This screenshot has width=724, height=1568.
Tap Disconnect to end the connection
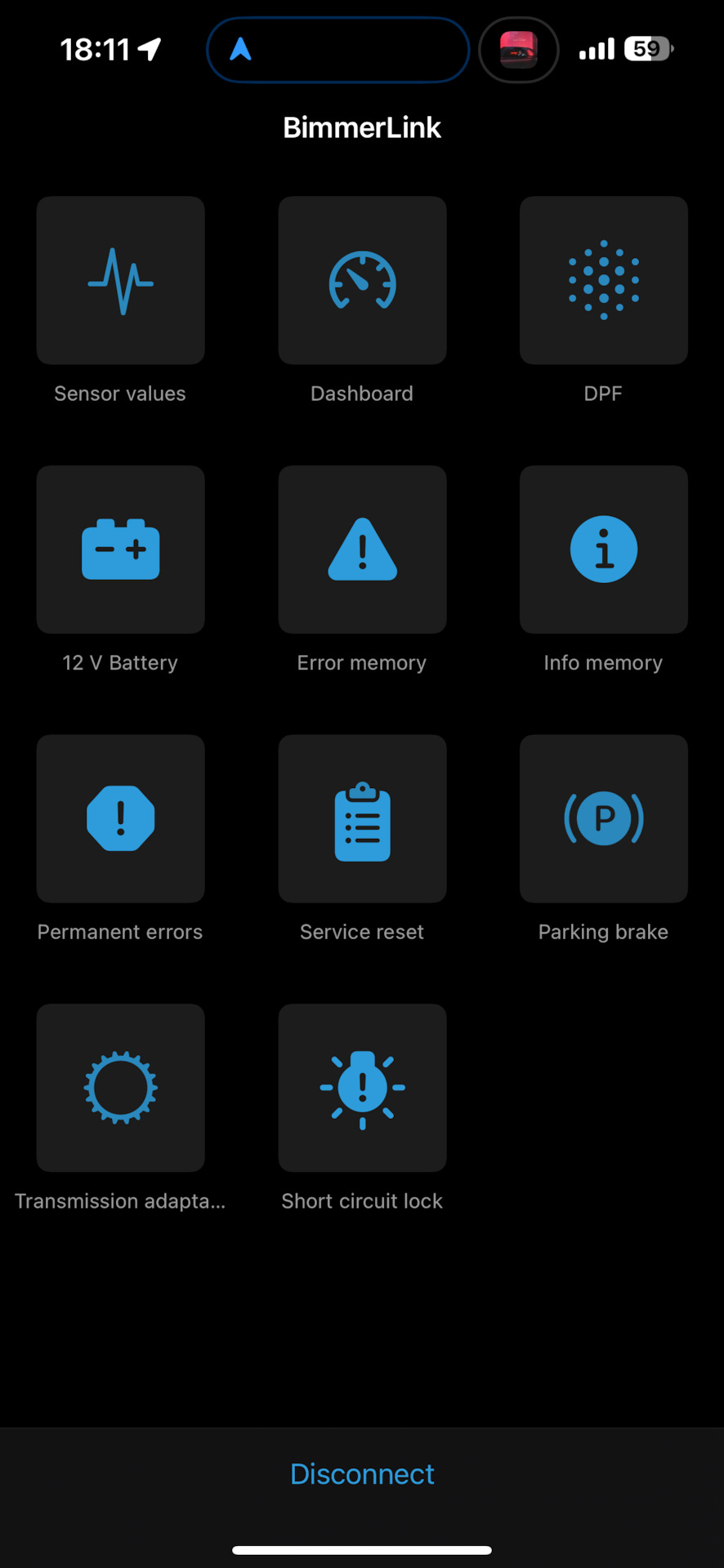click(x=362, y=1474)
